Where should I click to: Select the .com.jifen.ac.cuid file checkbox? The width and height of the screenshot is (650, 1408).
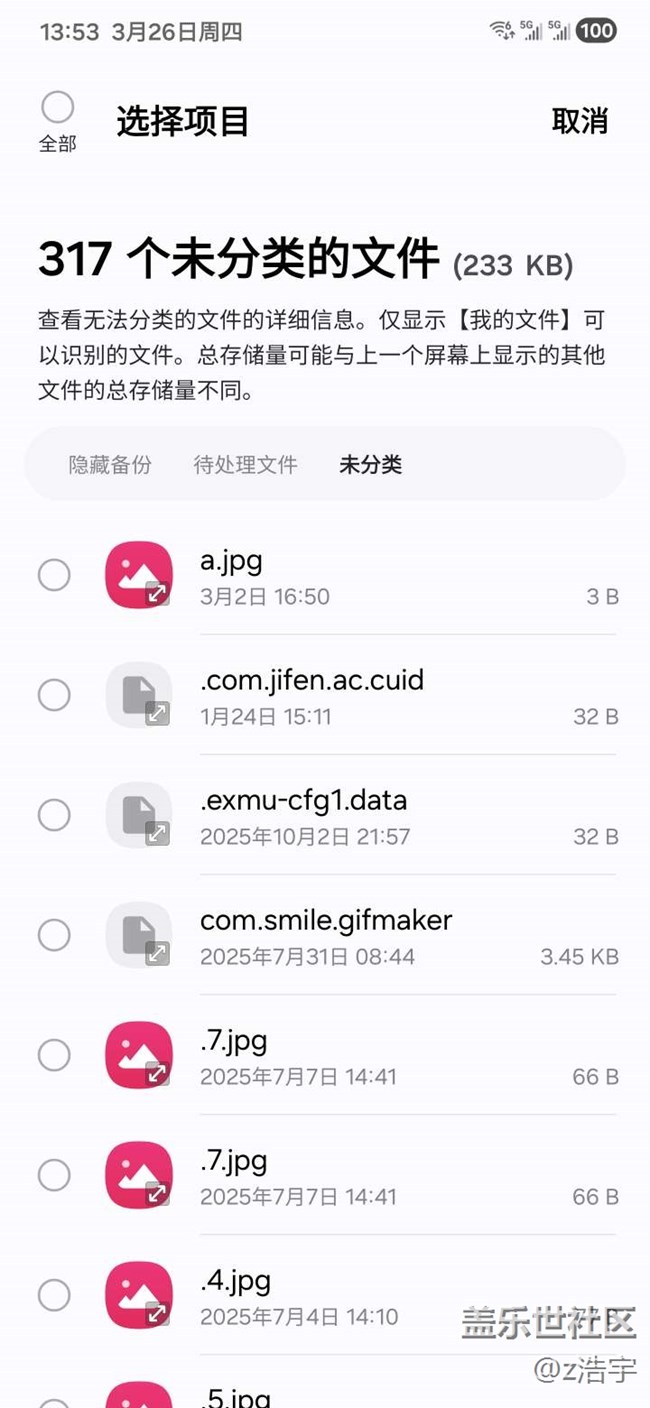[x=54, y=695]
